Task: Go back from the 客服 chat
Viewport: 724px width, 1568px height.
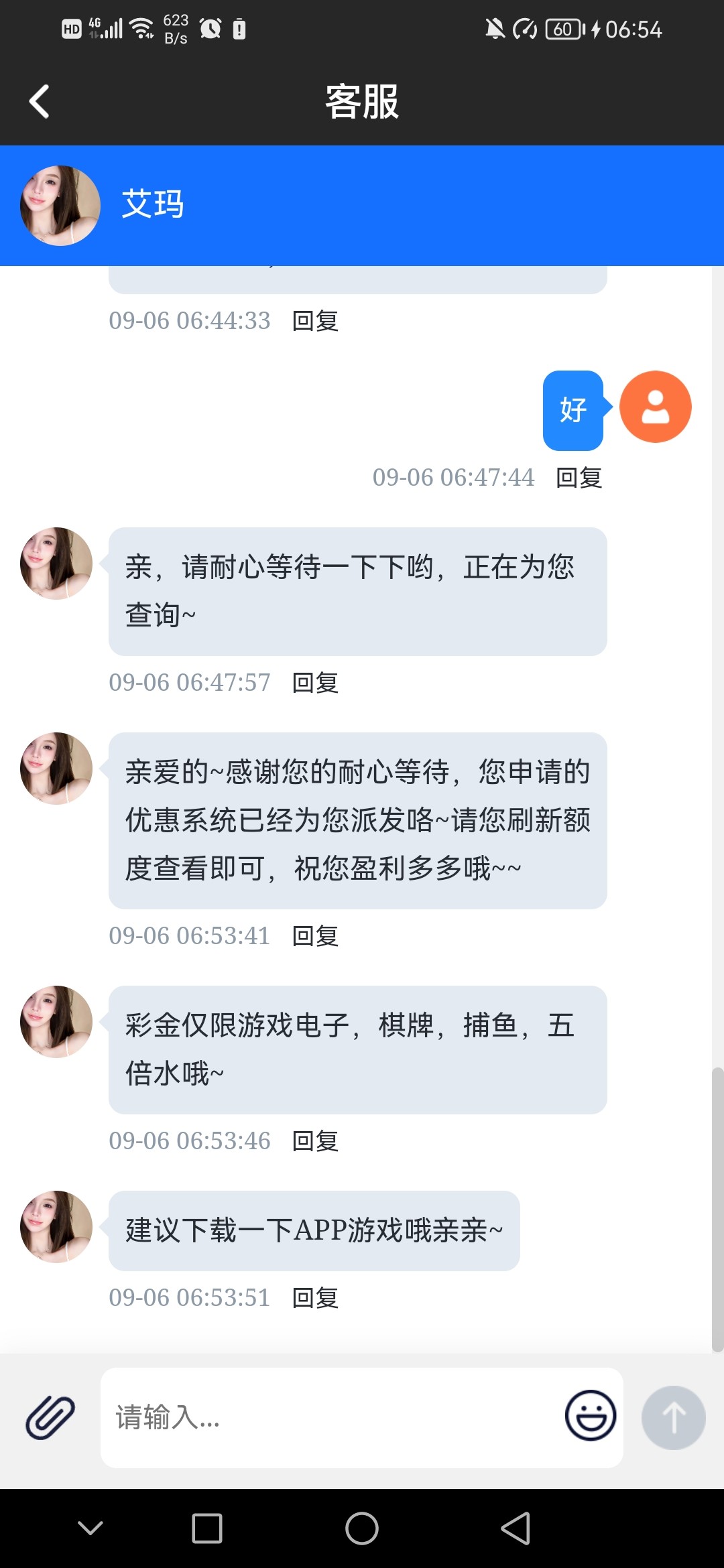Action: click(x=39, y=102)
